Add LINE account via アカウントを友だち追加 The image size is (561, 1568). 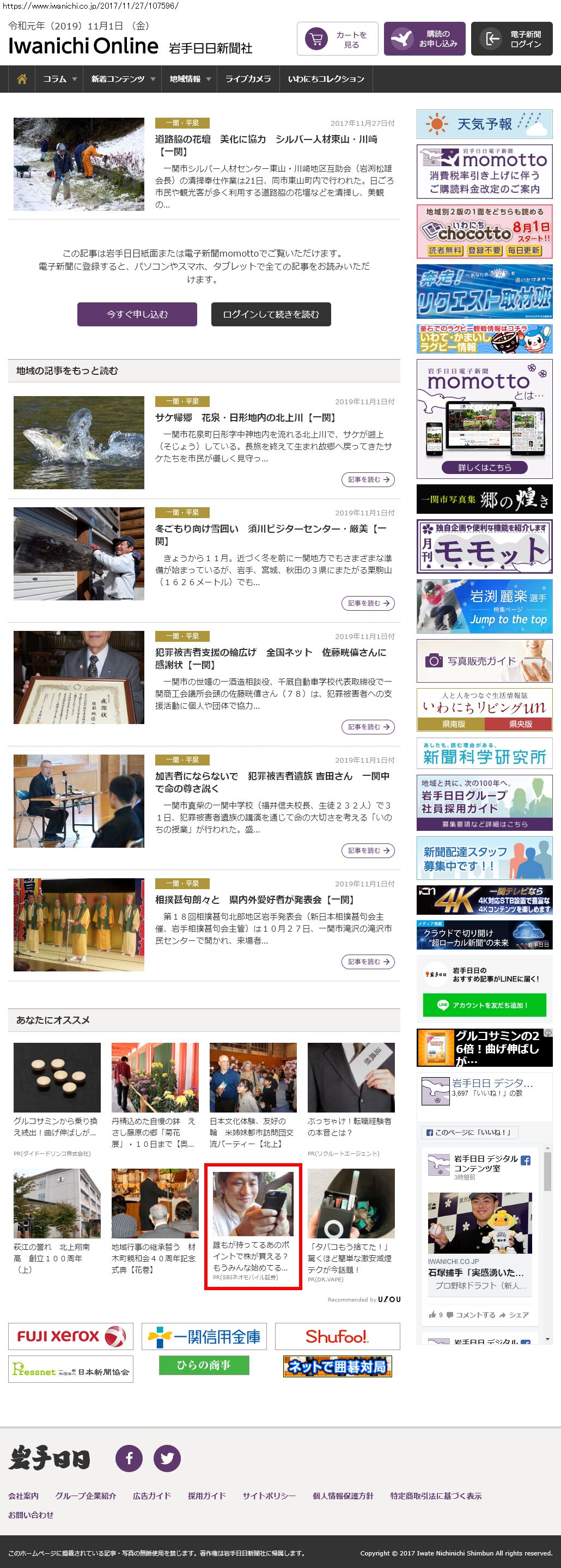coord(484,1005)
